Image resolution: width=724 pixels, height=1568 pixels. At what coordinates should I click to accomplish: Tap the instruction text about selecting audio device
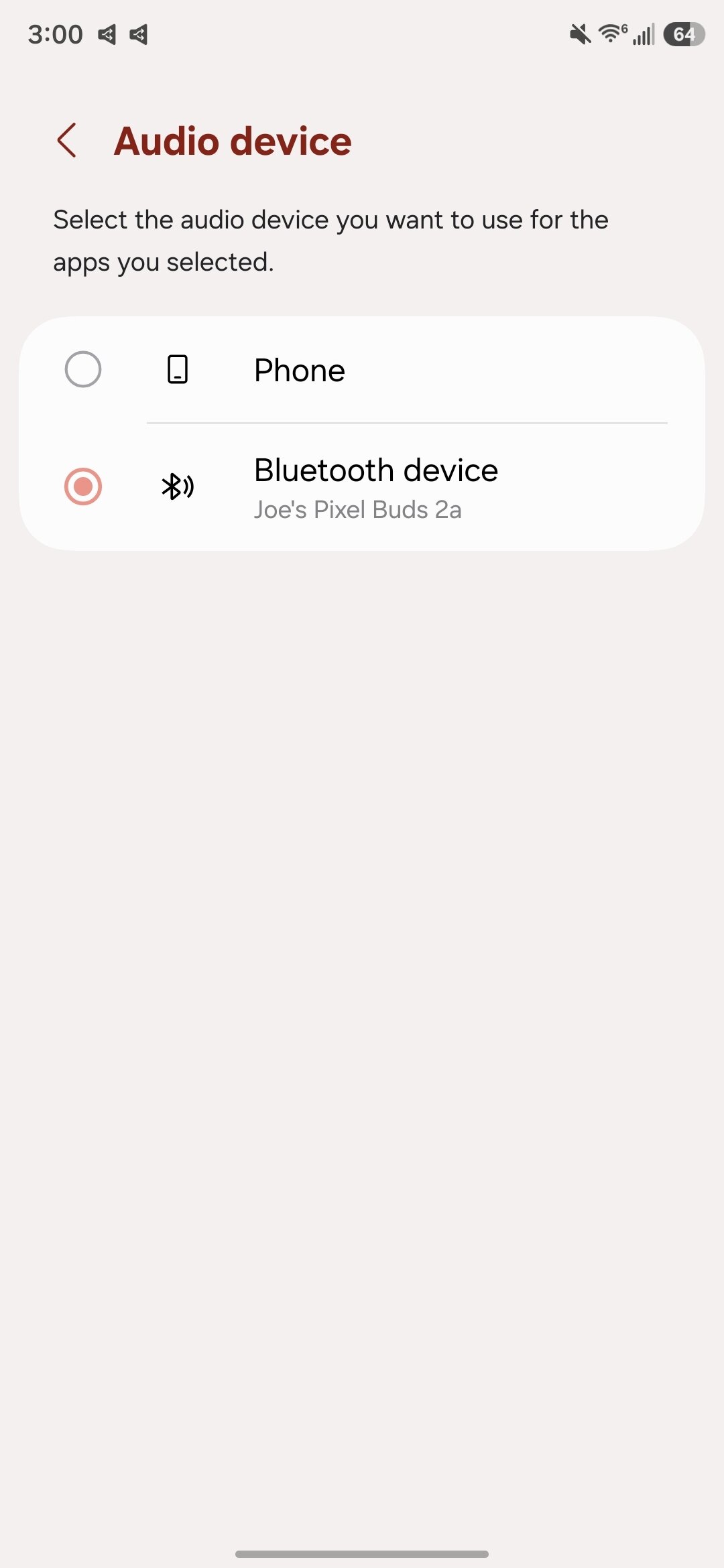(330, 239)
